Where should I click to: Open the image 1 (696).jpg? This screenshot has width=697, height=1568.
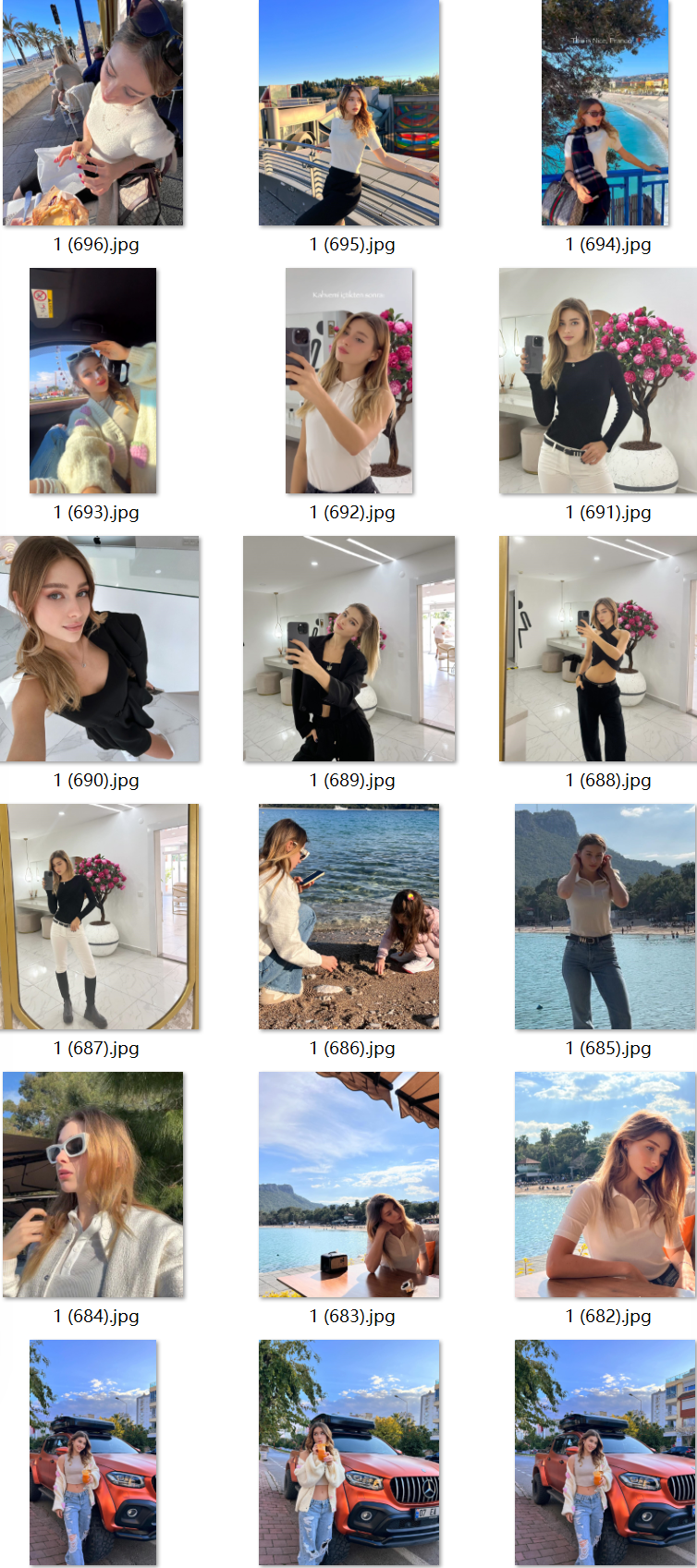[x=93, y=113]
